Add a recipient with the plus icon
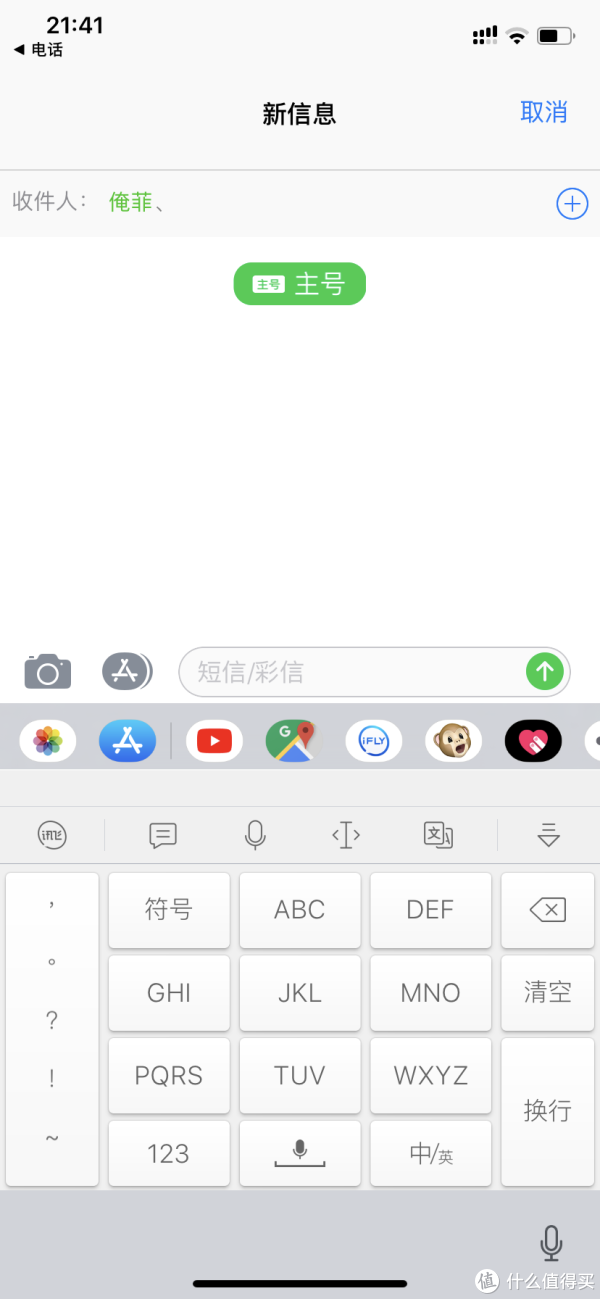Screen dimensions: 600x1299 [x=571, y=204]
